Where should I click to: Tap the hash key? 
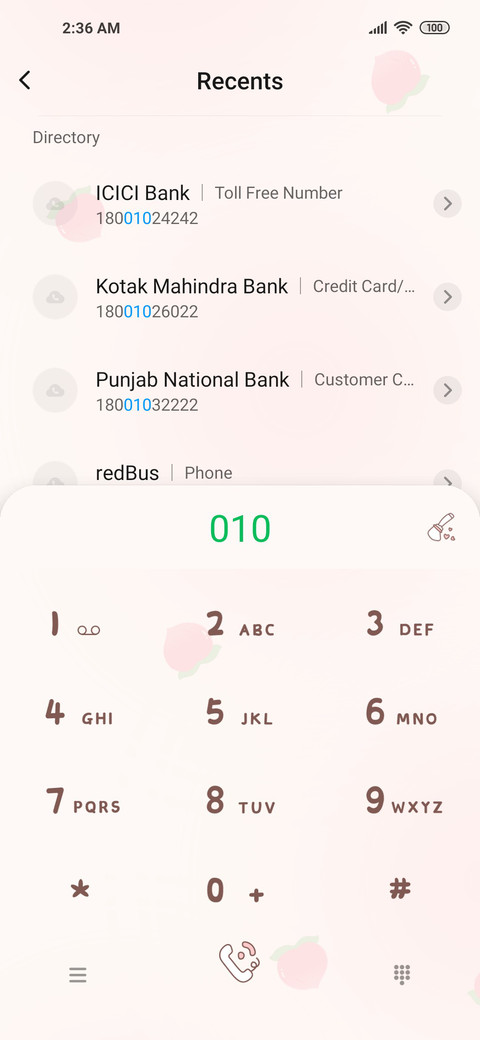pyautogui.click(x=400, y=888)
